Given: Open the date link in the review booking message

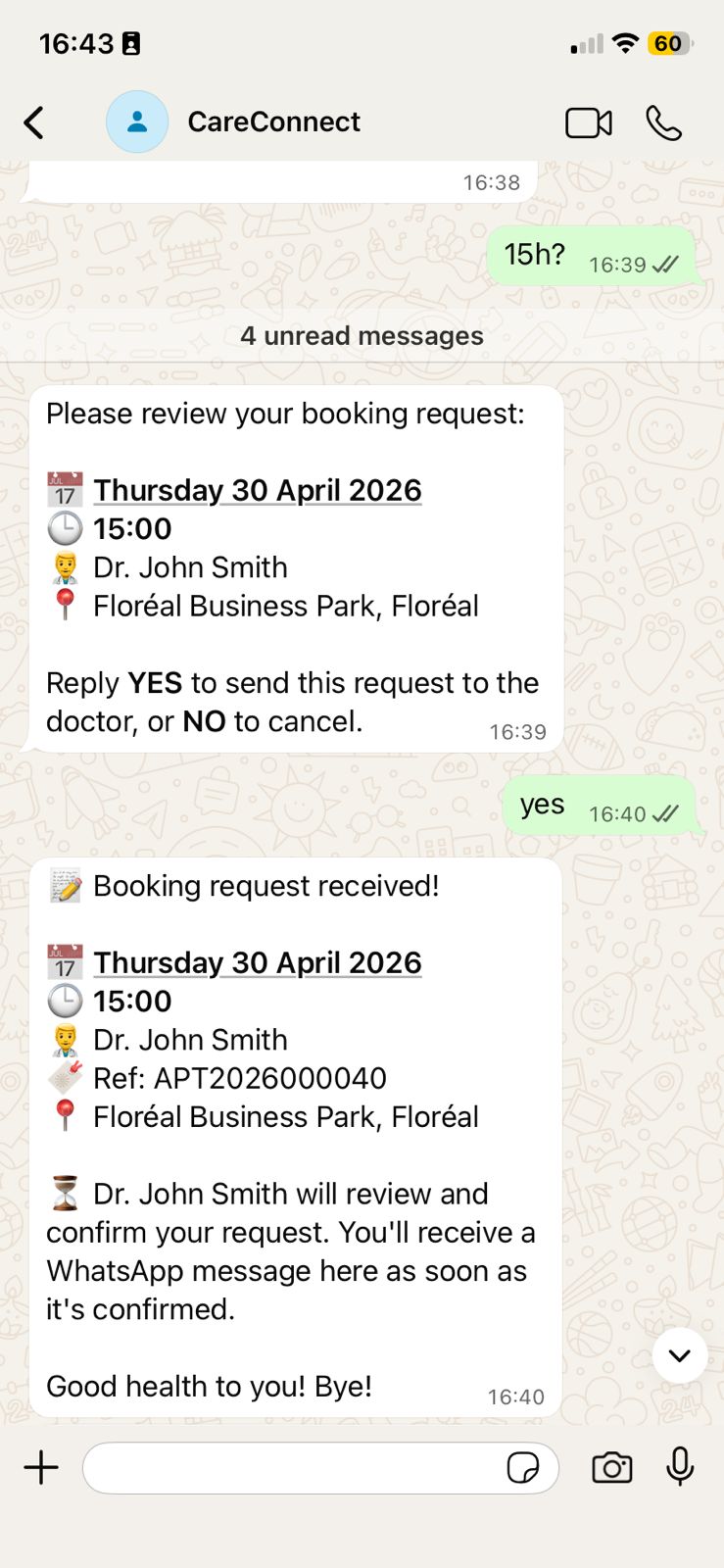Looking at the screenshot, I should 257,490.
